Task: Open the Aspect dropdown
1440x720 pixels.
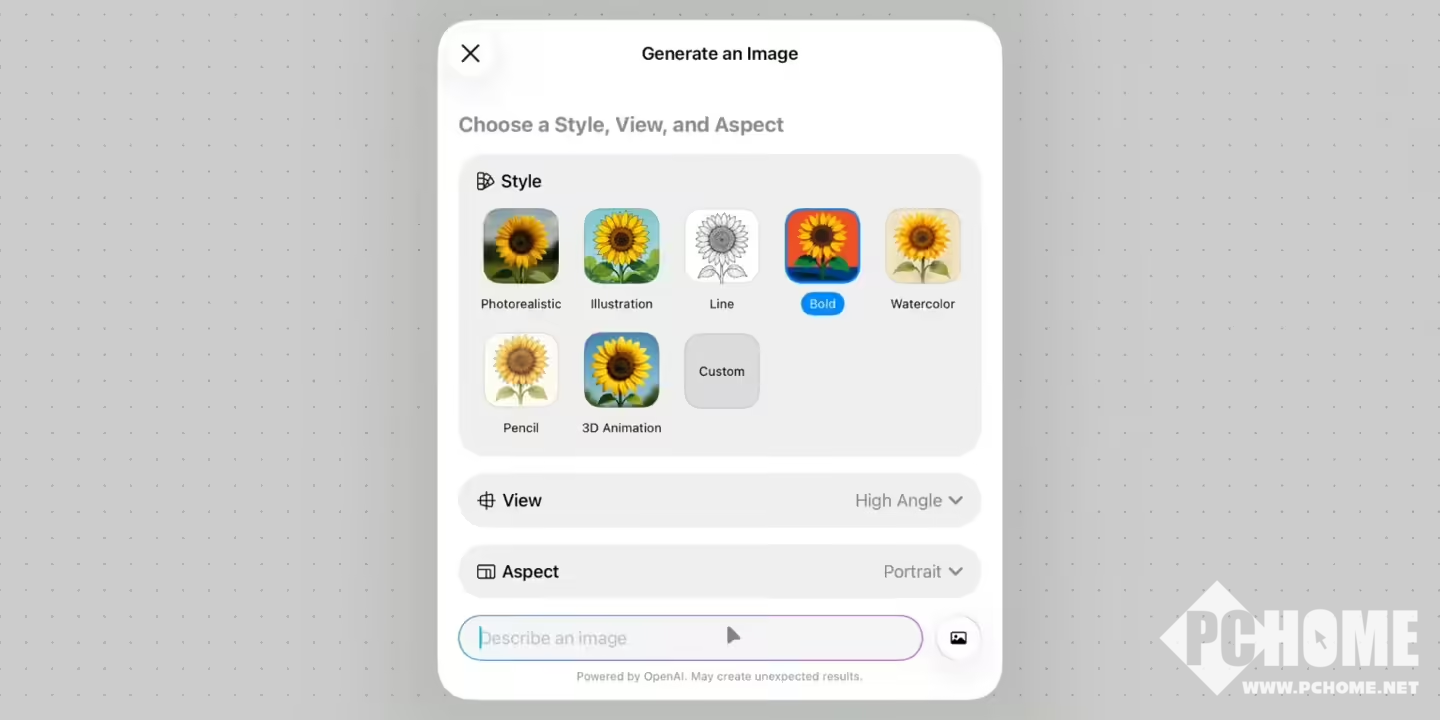Action: [x=922, y=572]
